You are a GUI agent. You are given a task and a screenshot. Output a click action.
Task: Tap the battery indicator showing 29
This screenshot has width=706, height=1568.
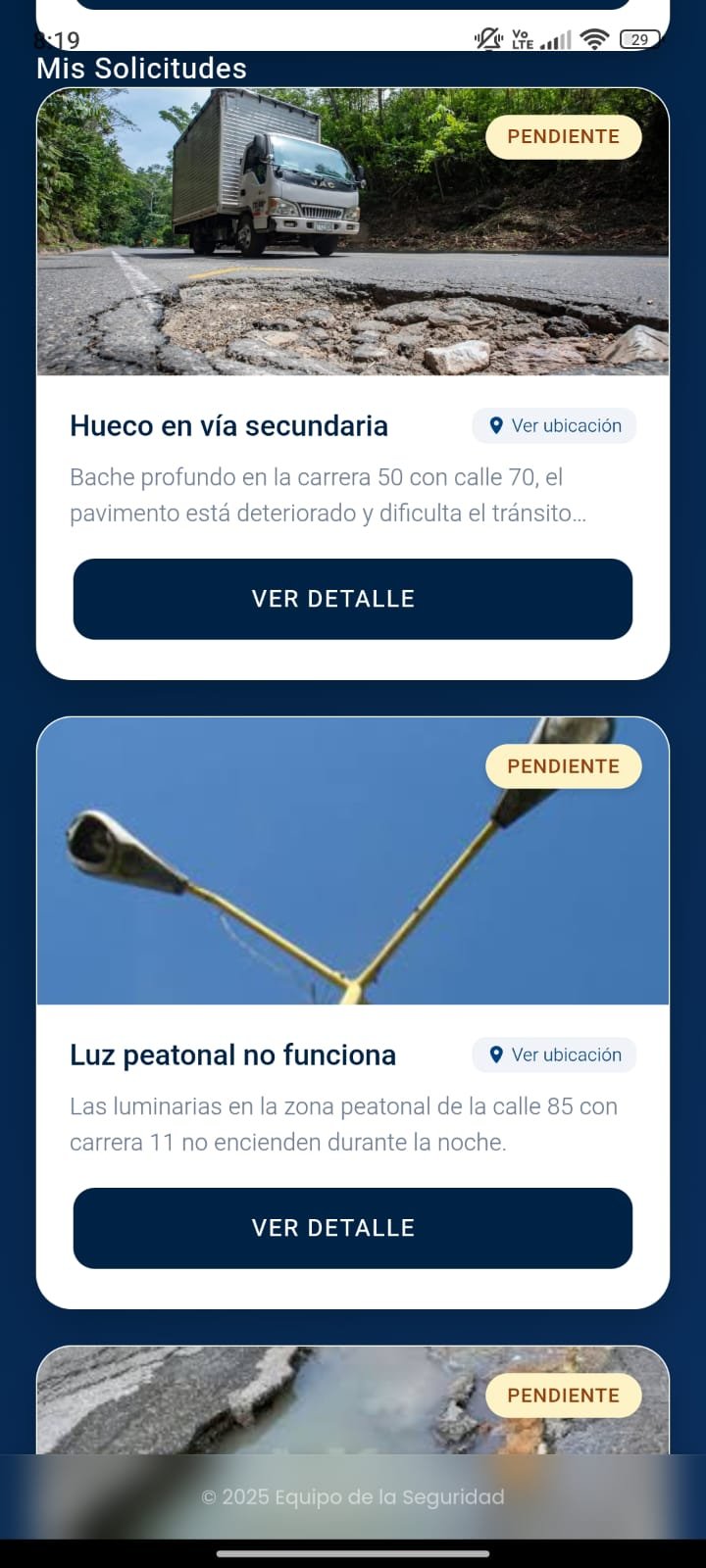click(x=638, y=40)
